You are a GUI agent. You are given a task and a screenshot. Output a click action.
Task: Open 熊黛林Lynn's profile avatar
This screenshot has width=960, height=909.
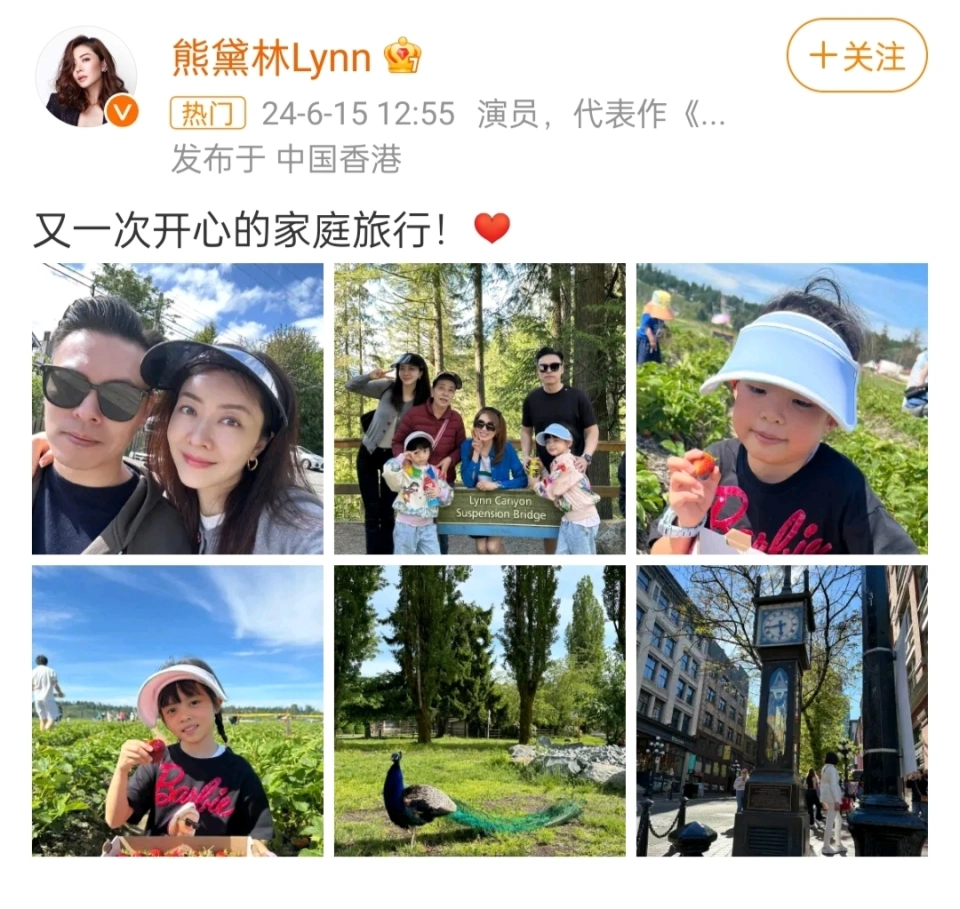tap(85, 78)
